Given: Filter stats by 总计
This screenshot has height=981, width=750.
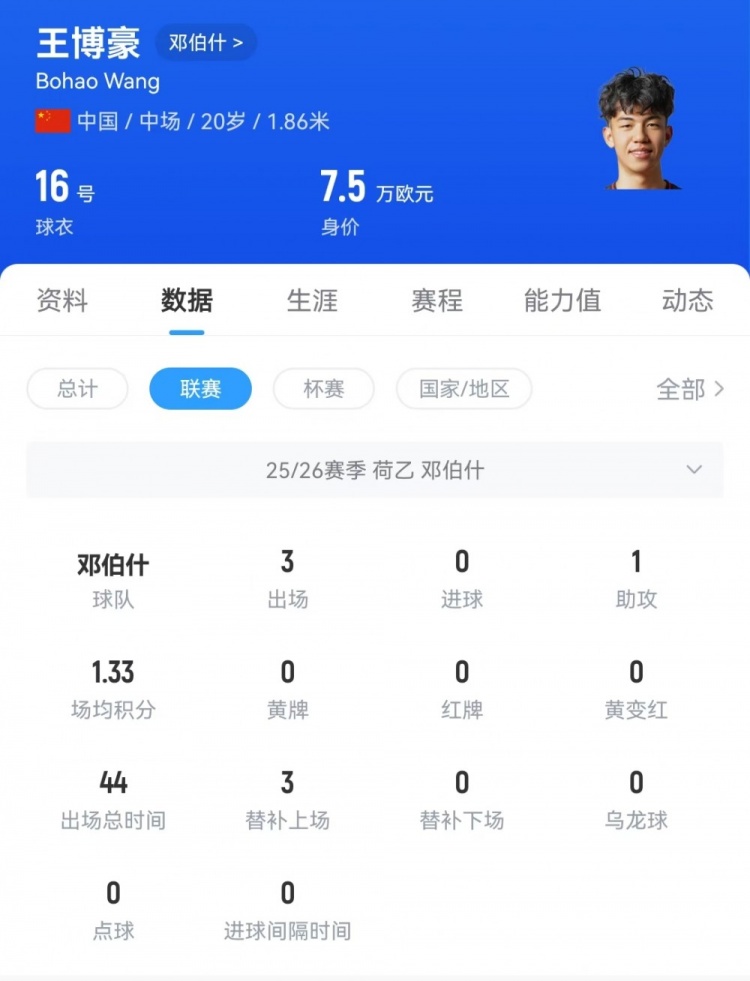Looking at the screenshot, I should click(x=77, y=389).
